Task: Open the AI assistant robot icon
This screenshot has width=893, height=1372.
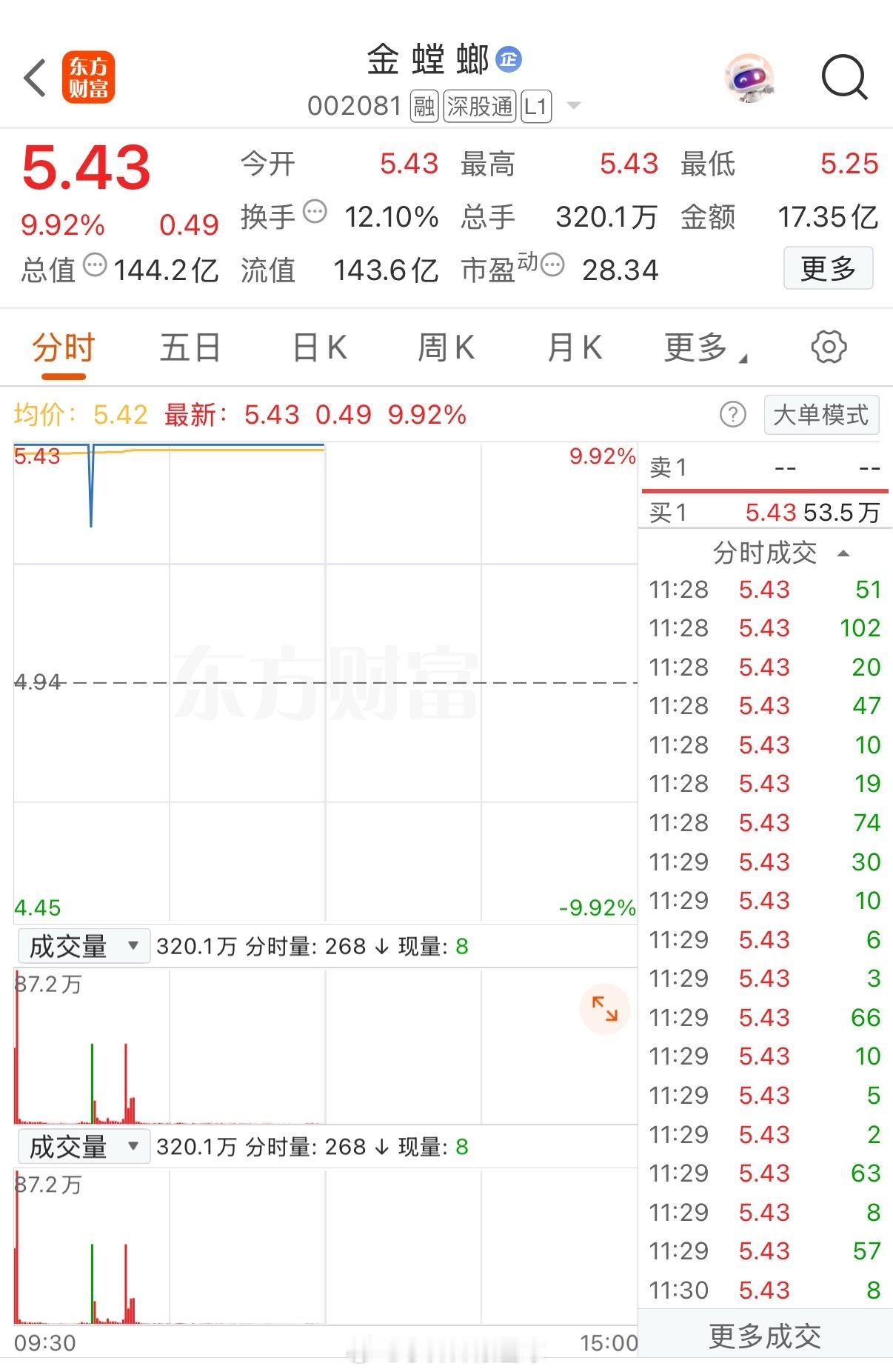Action: tap(752, 78)
